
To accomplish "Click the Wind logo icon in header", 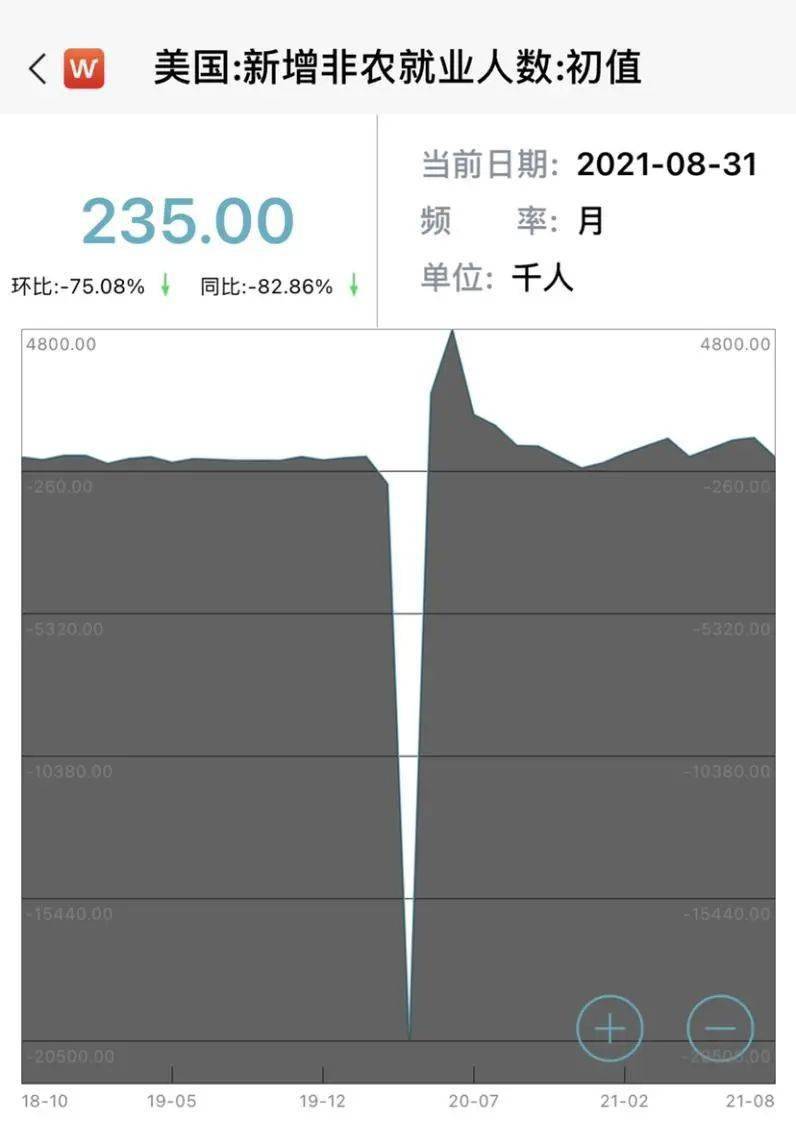I will pyautogui.click(x=84, y=68).
